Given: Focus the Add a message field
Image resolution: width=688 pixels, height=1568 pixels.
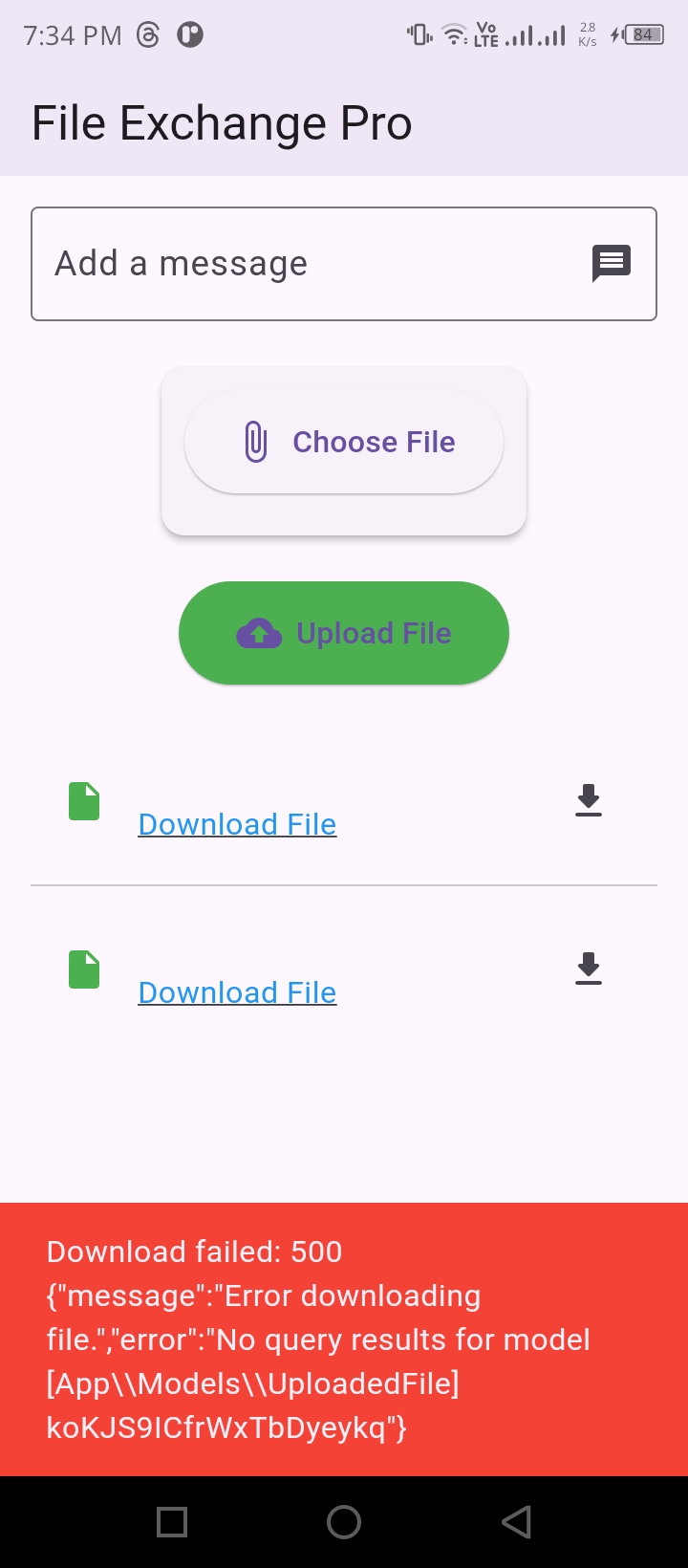Looking at the screenshot, I should point(344,264).
